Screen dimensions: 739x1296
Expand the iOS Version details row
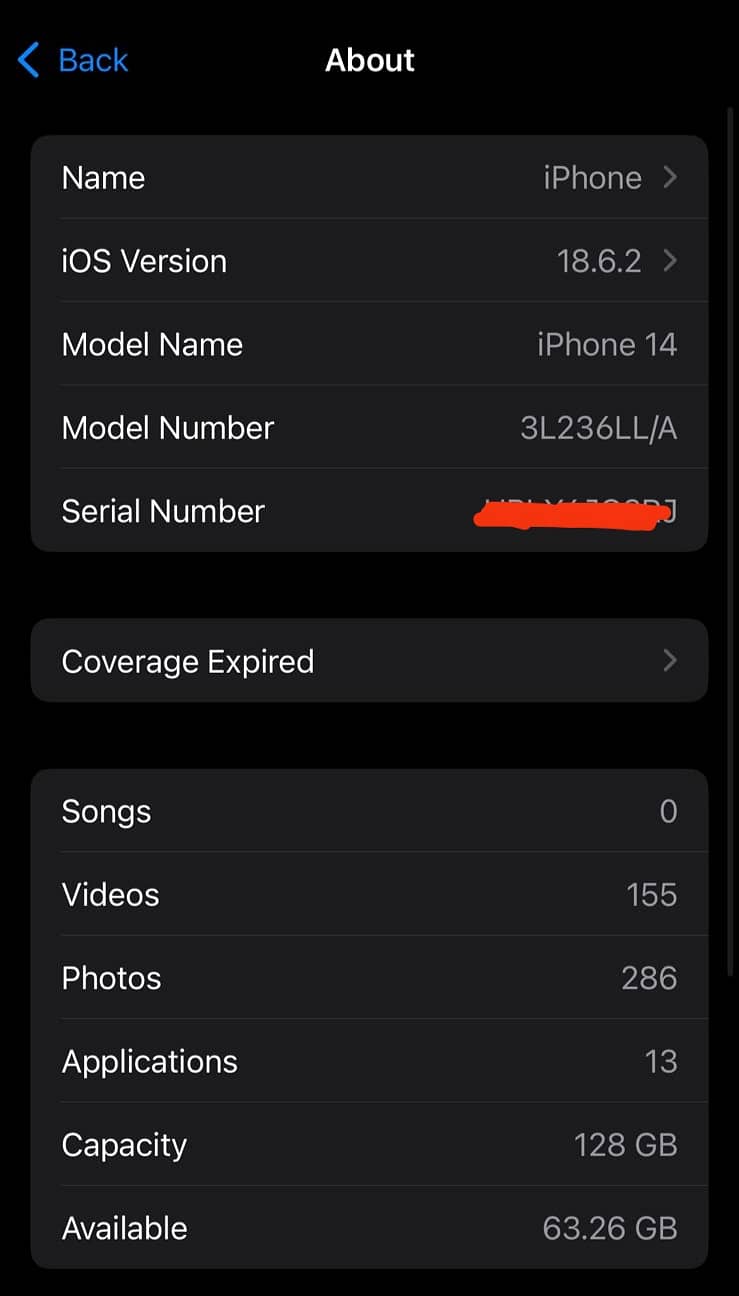coord(370,261)
